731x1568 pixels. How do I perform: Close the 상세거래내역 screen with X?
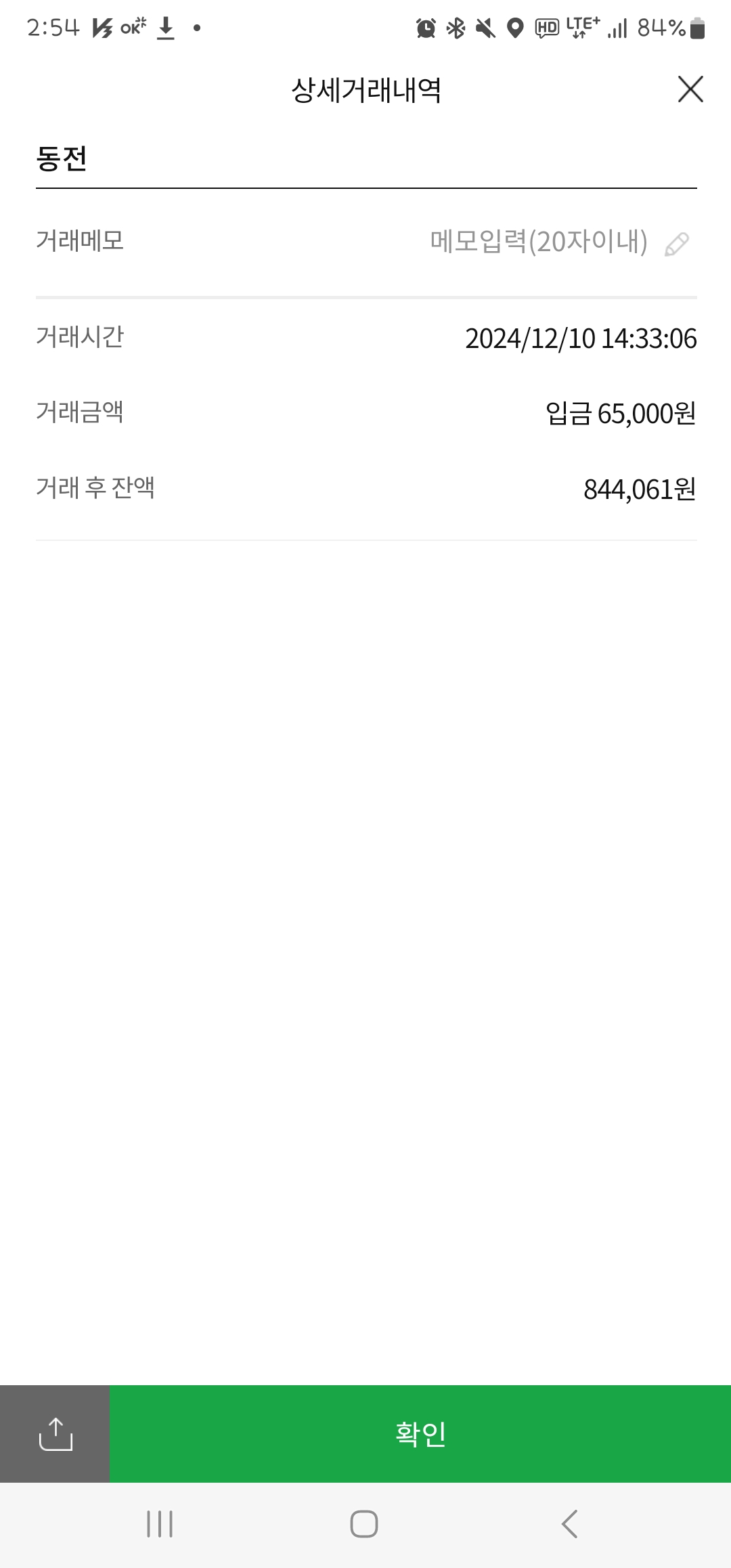690,89
